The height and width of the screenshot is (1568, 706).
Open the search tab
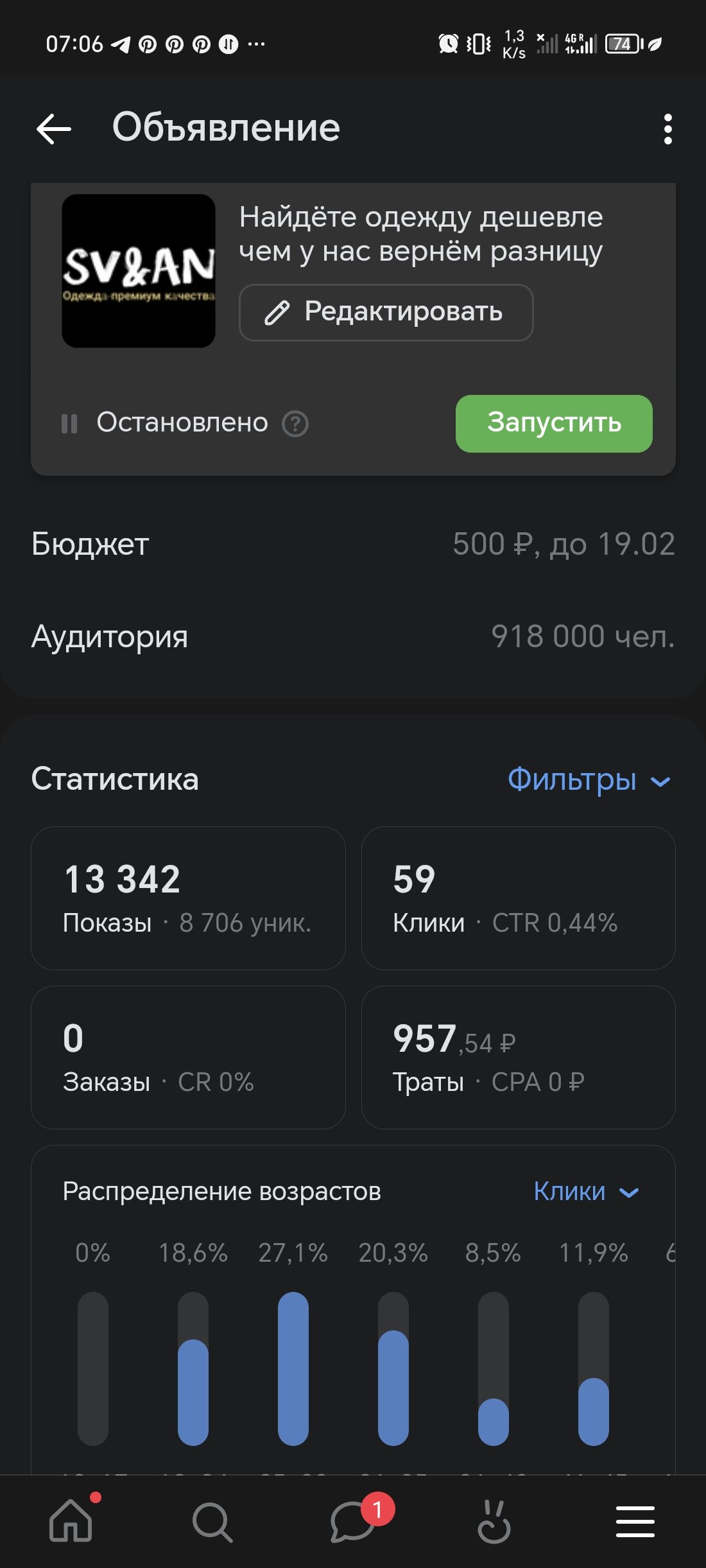point(212,1522)
